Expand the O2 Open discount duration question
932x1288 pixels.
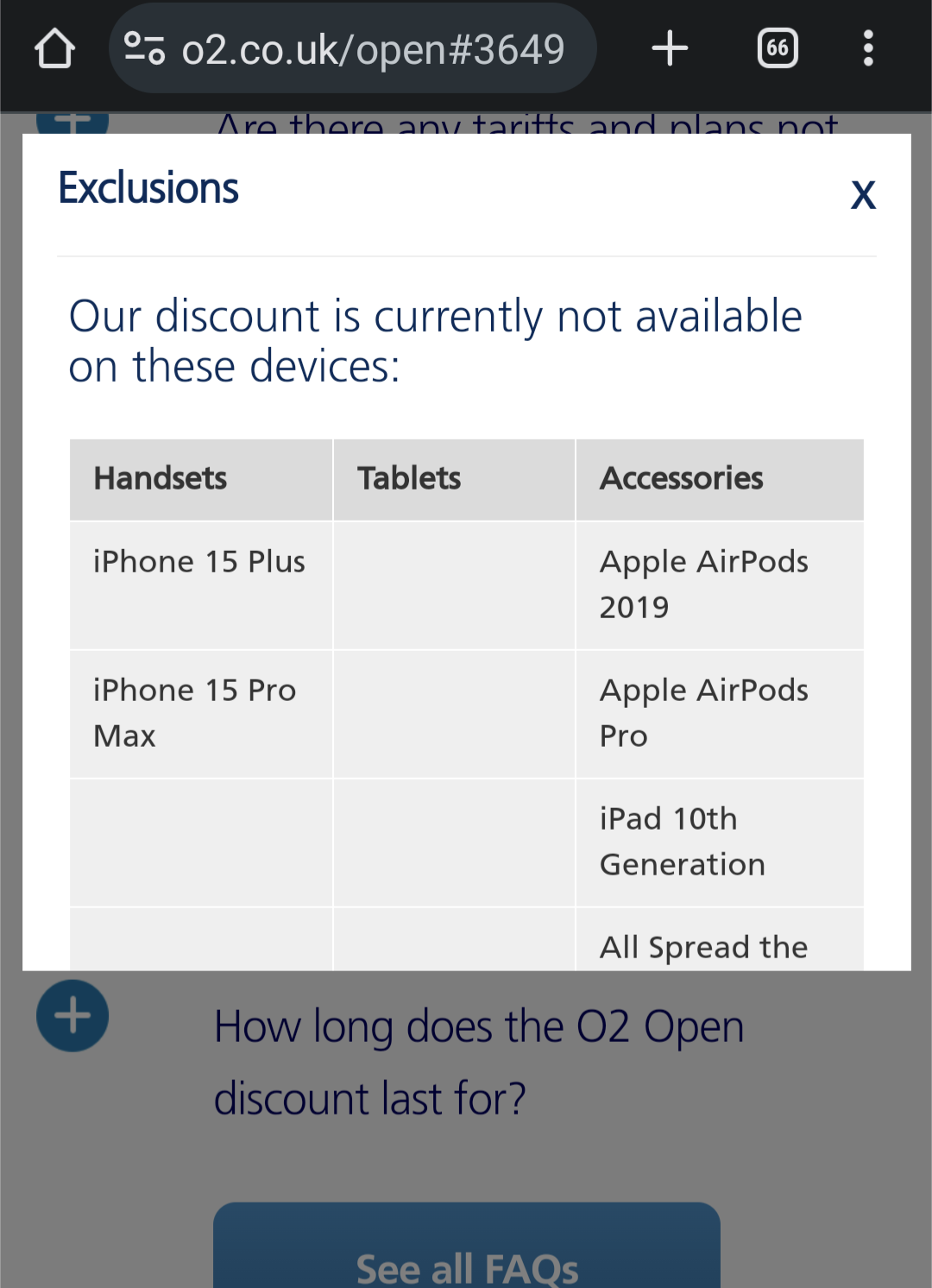coord(72,1016)
